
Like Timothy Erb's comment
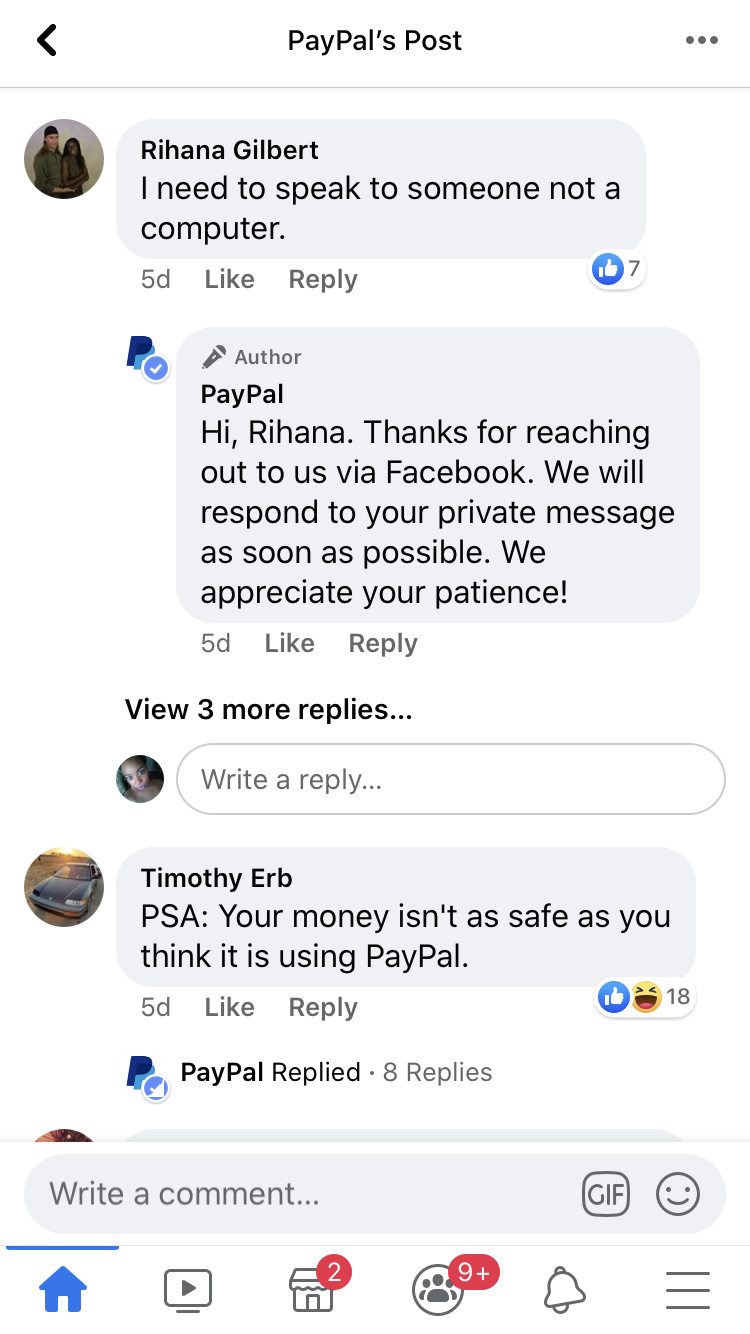pos(229,1007)
